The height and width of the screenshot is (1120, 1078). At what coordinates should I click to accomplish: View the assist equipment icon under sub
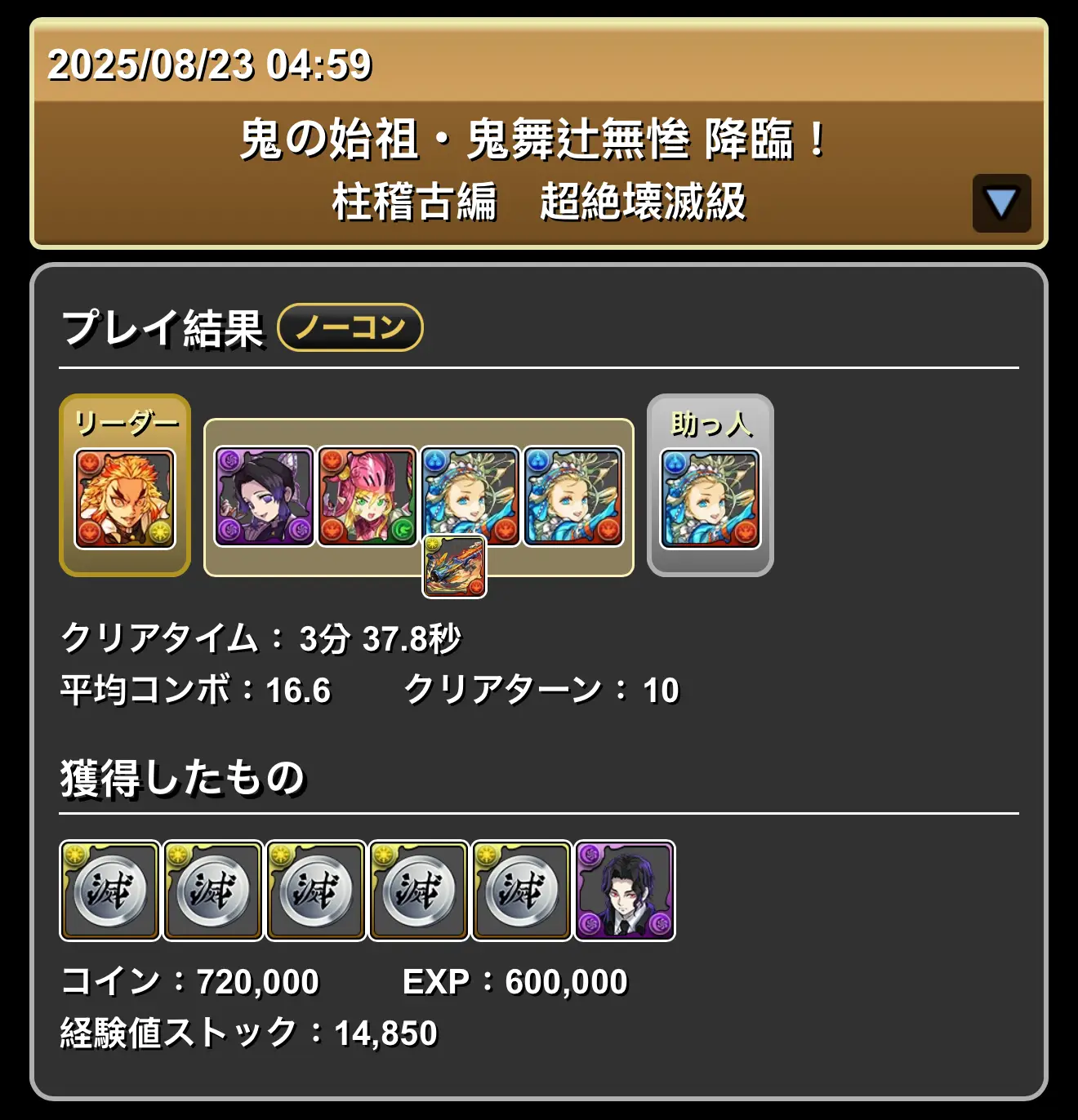tap(454, 567)
